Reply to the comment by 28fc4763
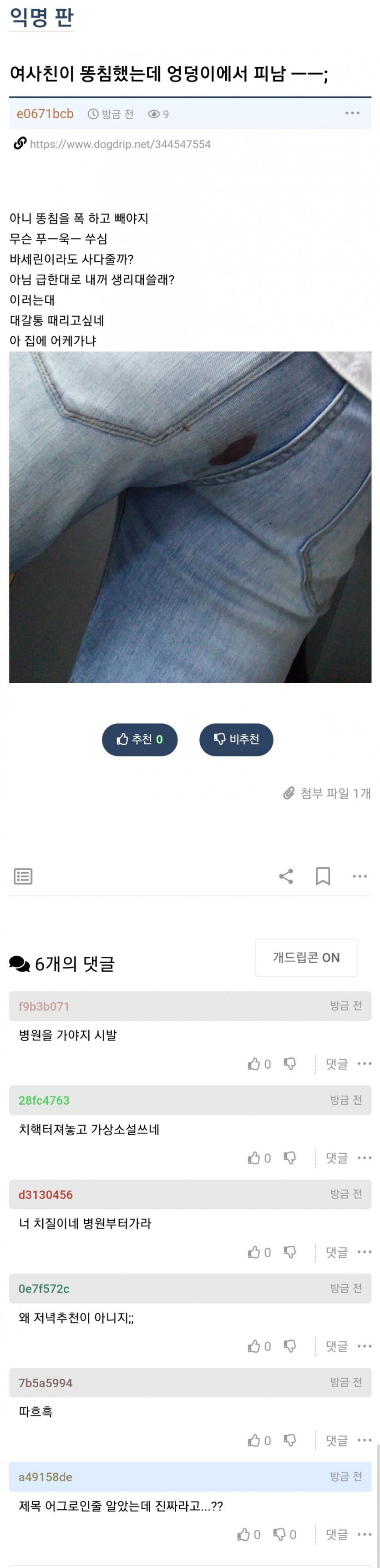 tap(336, 1158)
